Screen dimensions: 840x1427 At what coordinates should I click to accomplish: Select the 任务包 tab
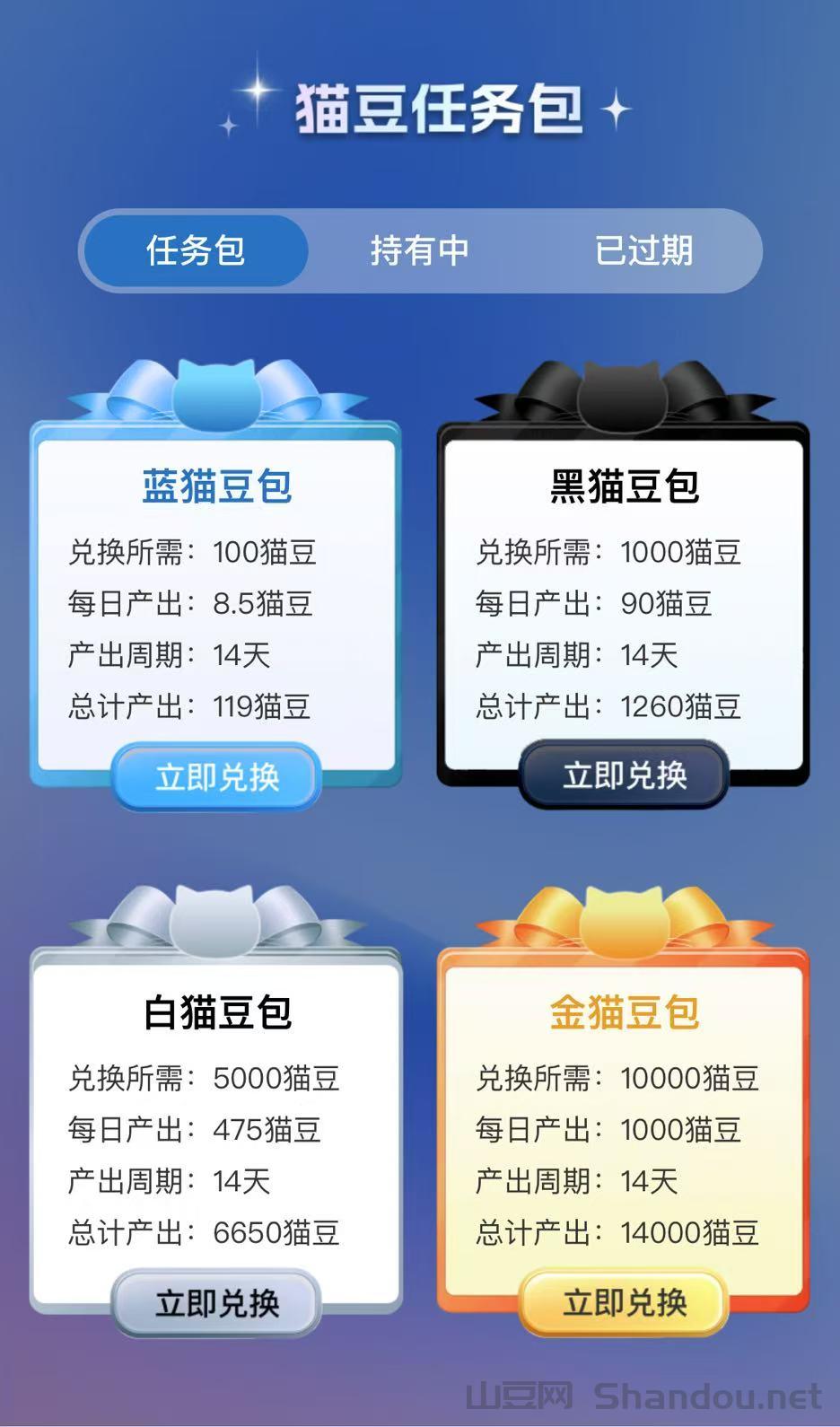[196, 250]
